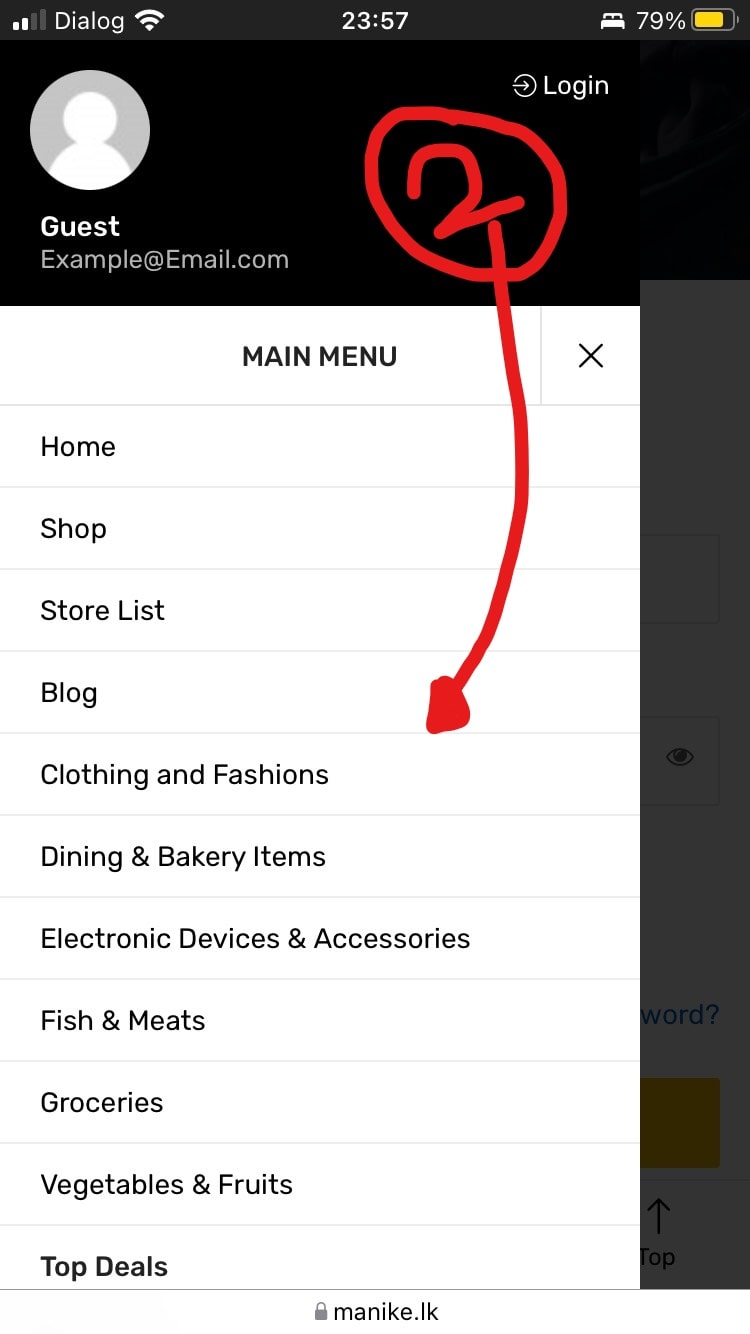Open Store List
The width and height of the screenshot is (750, 1334).
(x=320, y=610)
